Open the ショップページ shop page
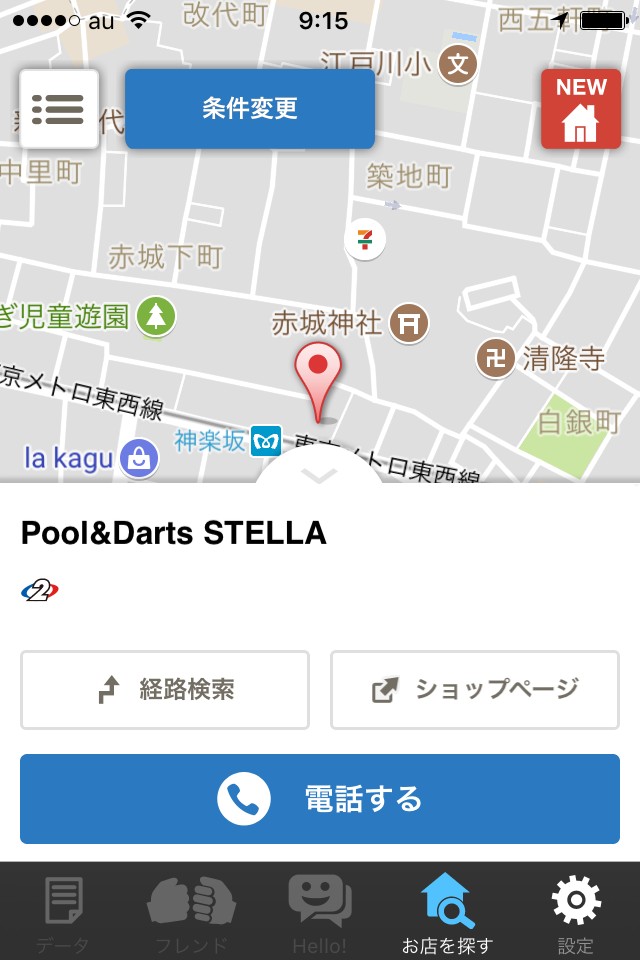Viewport: 640px width, 960px height. coord(475,689)
